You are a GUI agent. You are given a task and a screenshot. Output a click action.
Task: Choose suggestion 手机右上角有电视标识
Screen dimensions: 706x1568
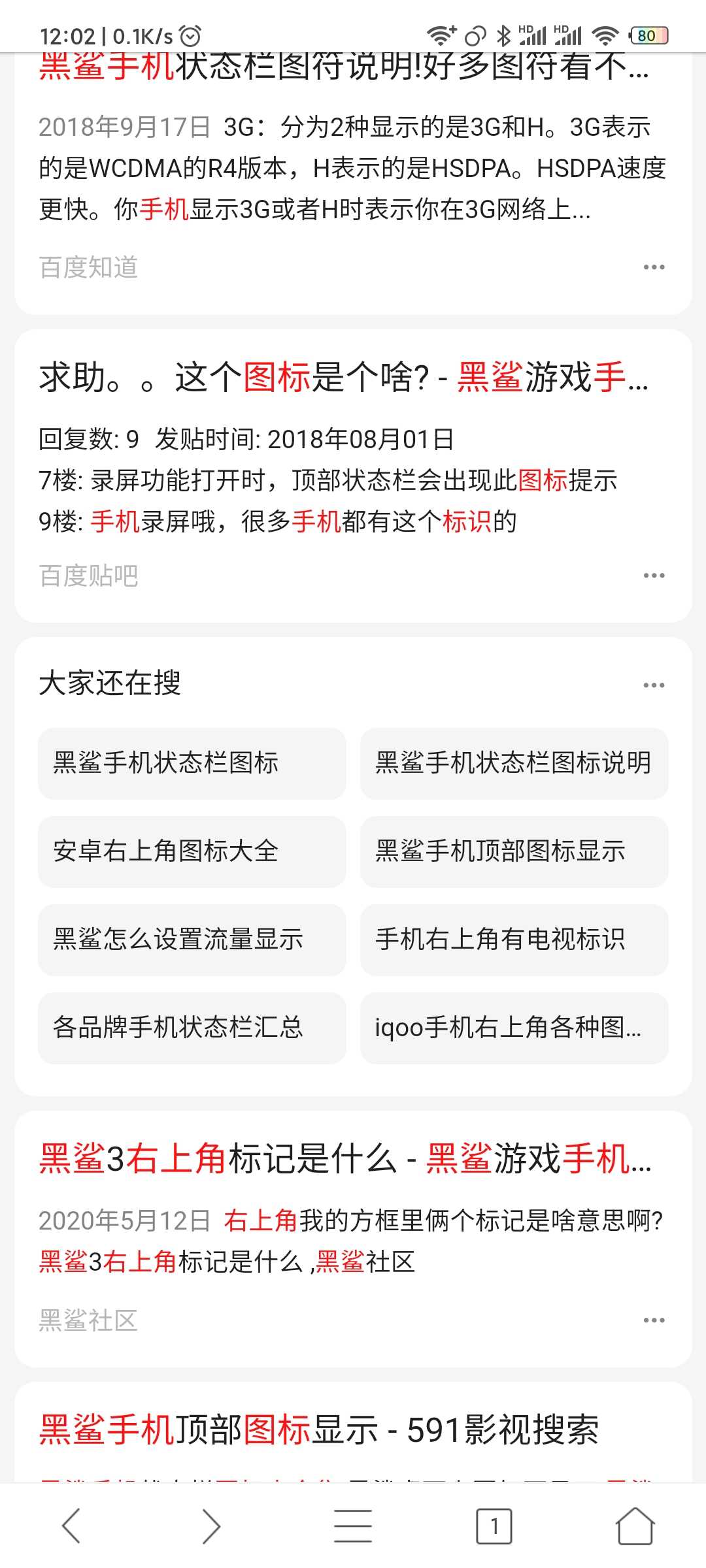pyautogui.click(x=514, y=939)
